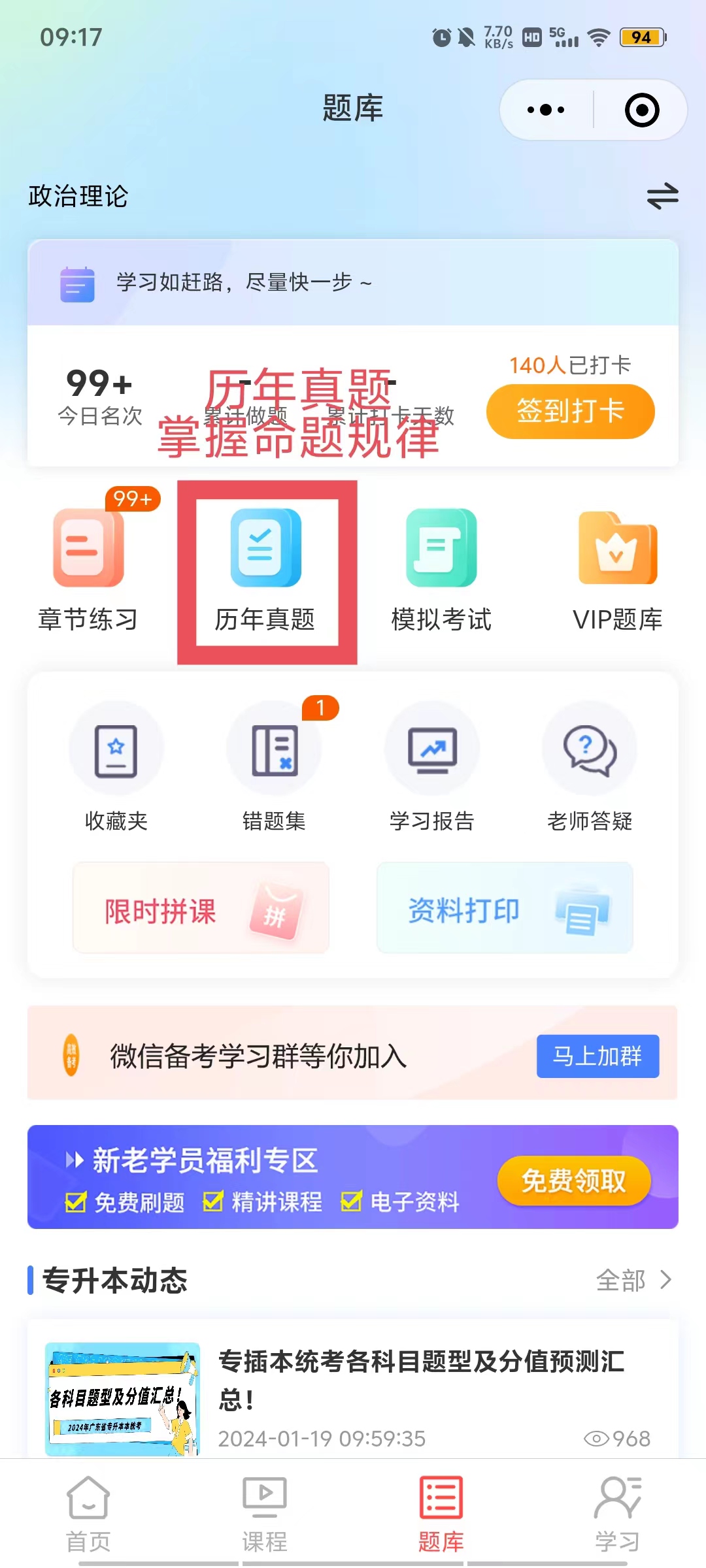Open 资料打印 materials printing

pyautogui.click(x=505, y=908)
